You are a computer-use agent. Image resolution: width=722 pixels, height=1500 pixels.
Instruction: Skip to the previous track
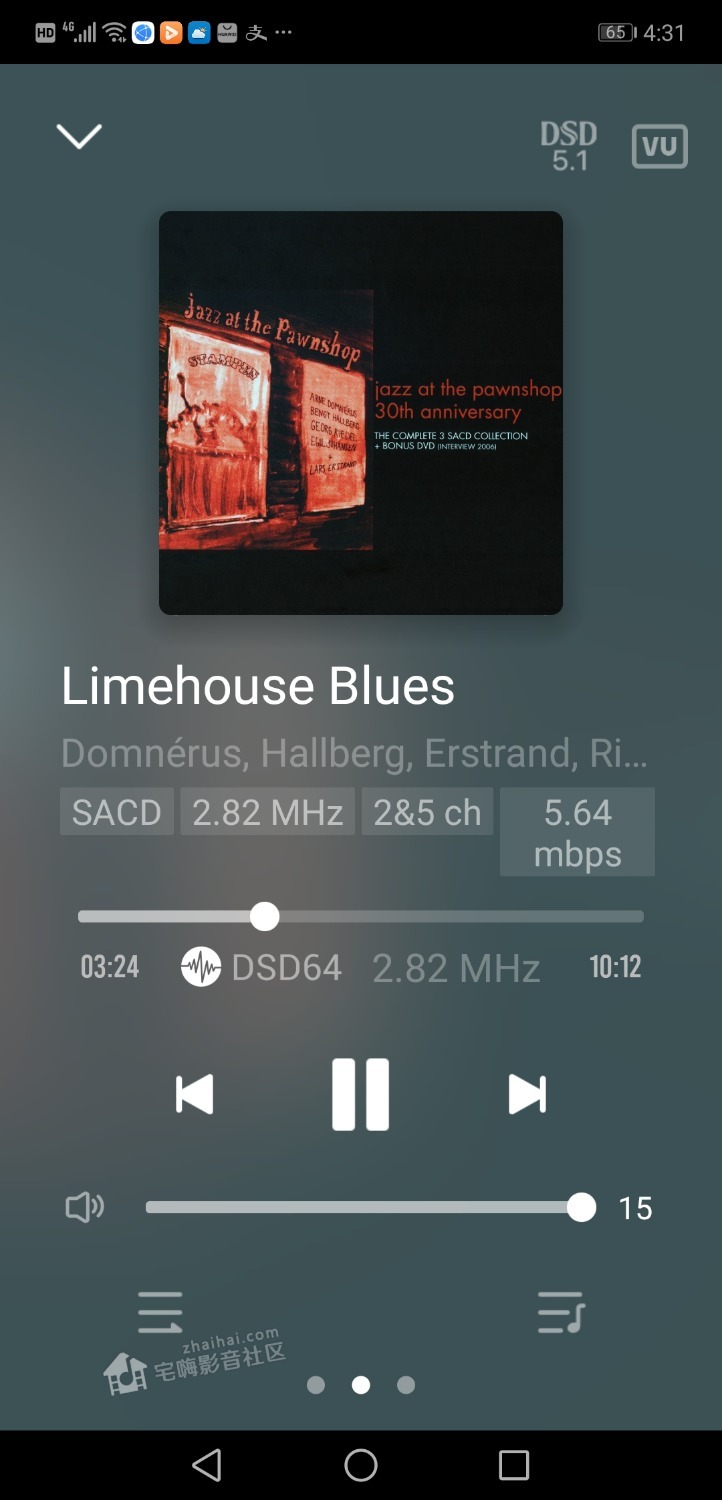pyautogui.click(x=194, y=1094)
